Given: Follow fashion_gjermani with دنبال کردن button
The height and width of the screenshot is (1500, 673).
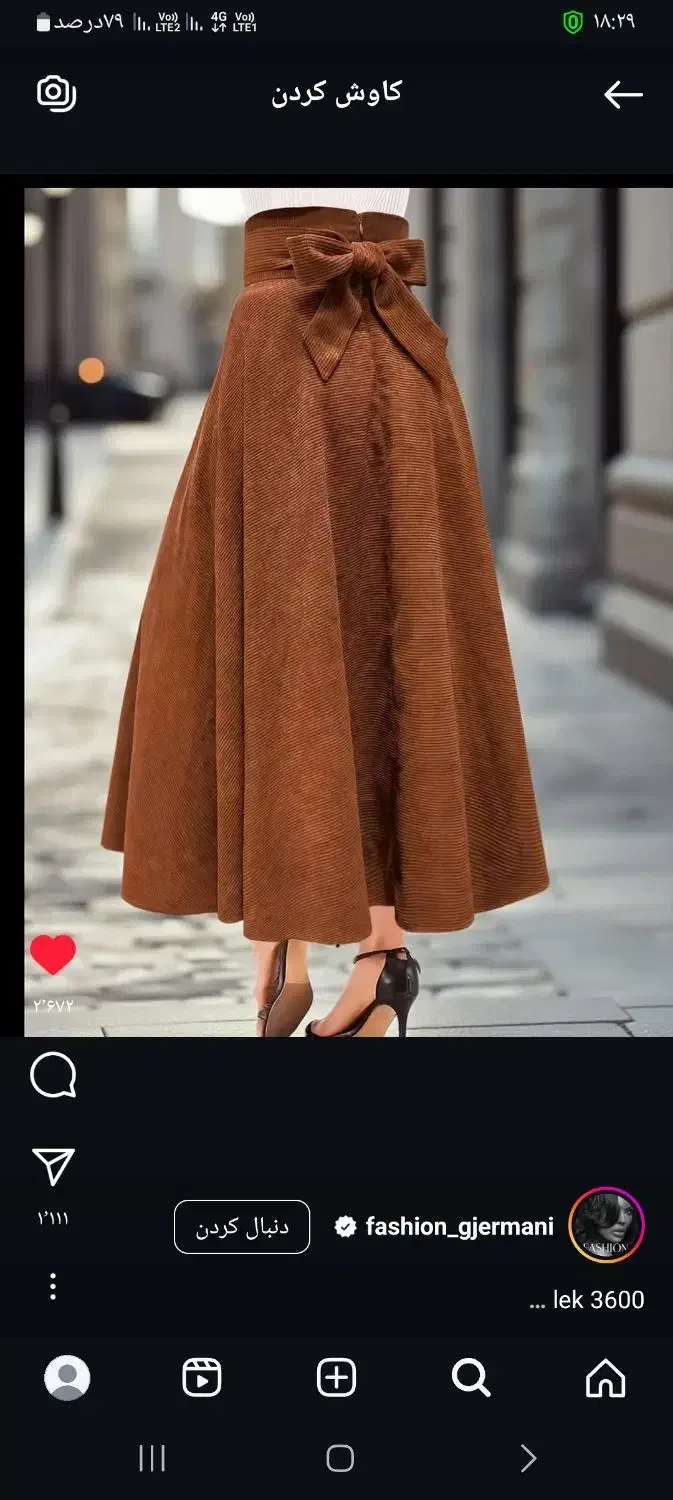Looking at the screenshot, I should pos(242,1227).
